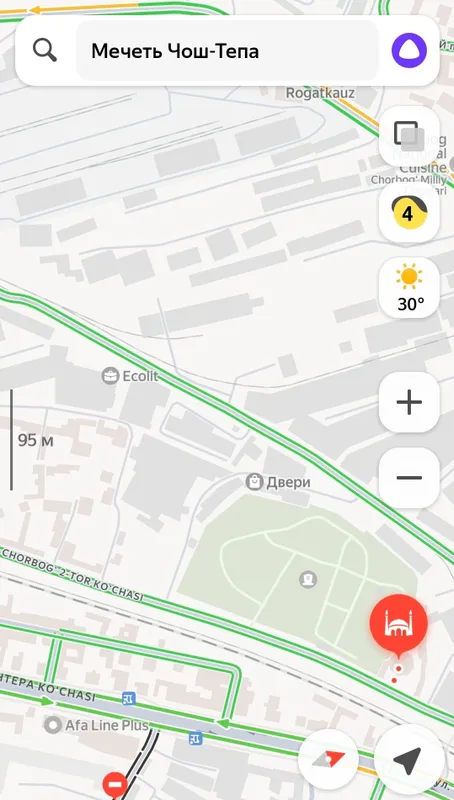
Task: Show the traffic level 4 indicator
Action: [x=409, y=212]
